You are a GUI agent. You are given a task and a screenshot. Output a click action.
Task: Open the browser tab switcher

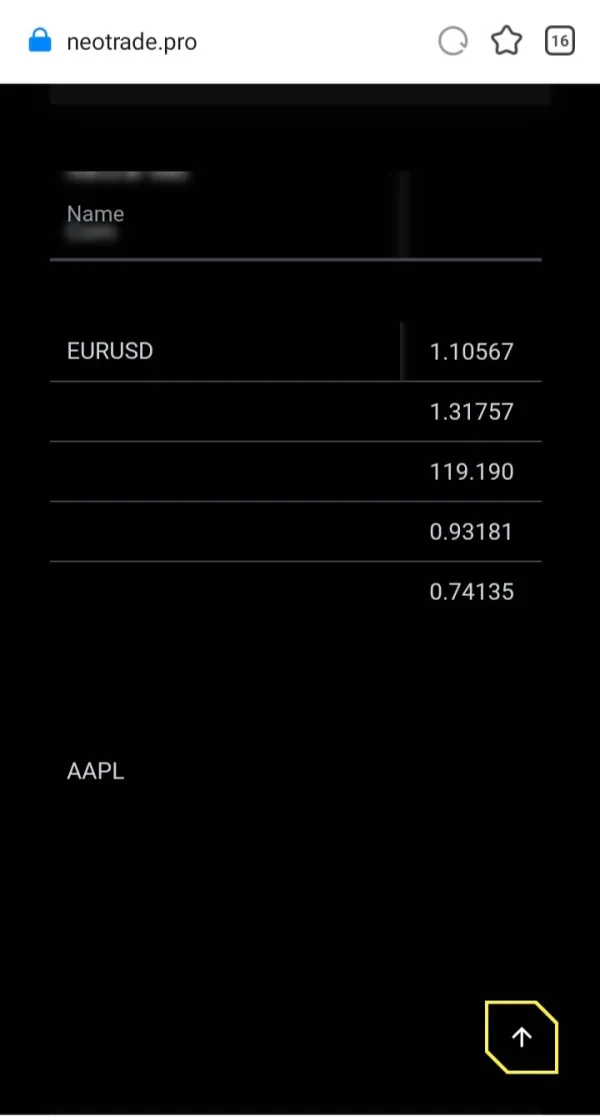560,41
